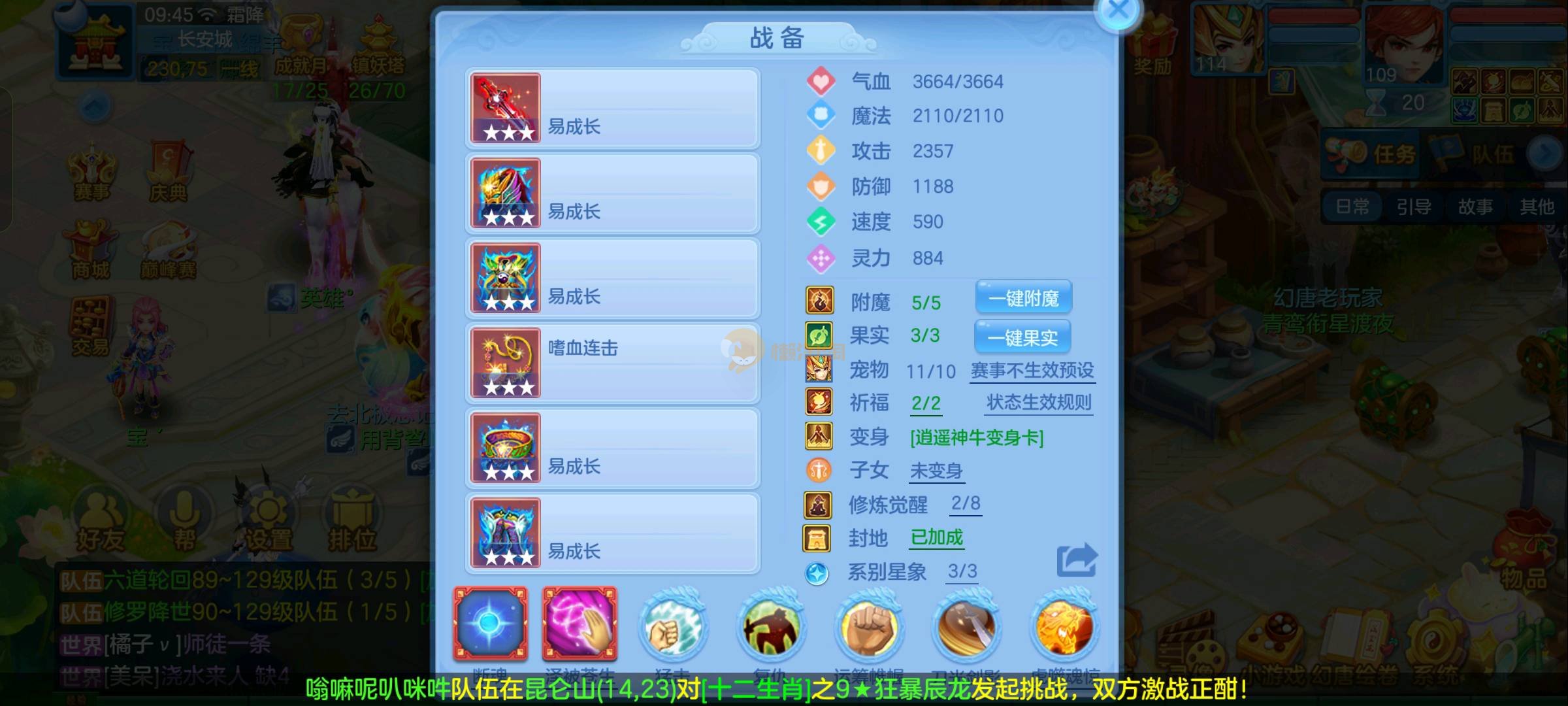Select the blue star skill icon
The height and width of the screenshot is (706, 1568).
tap(490, 623)
